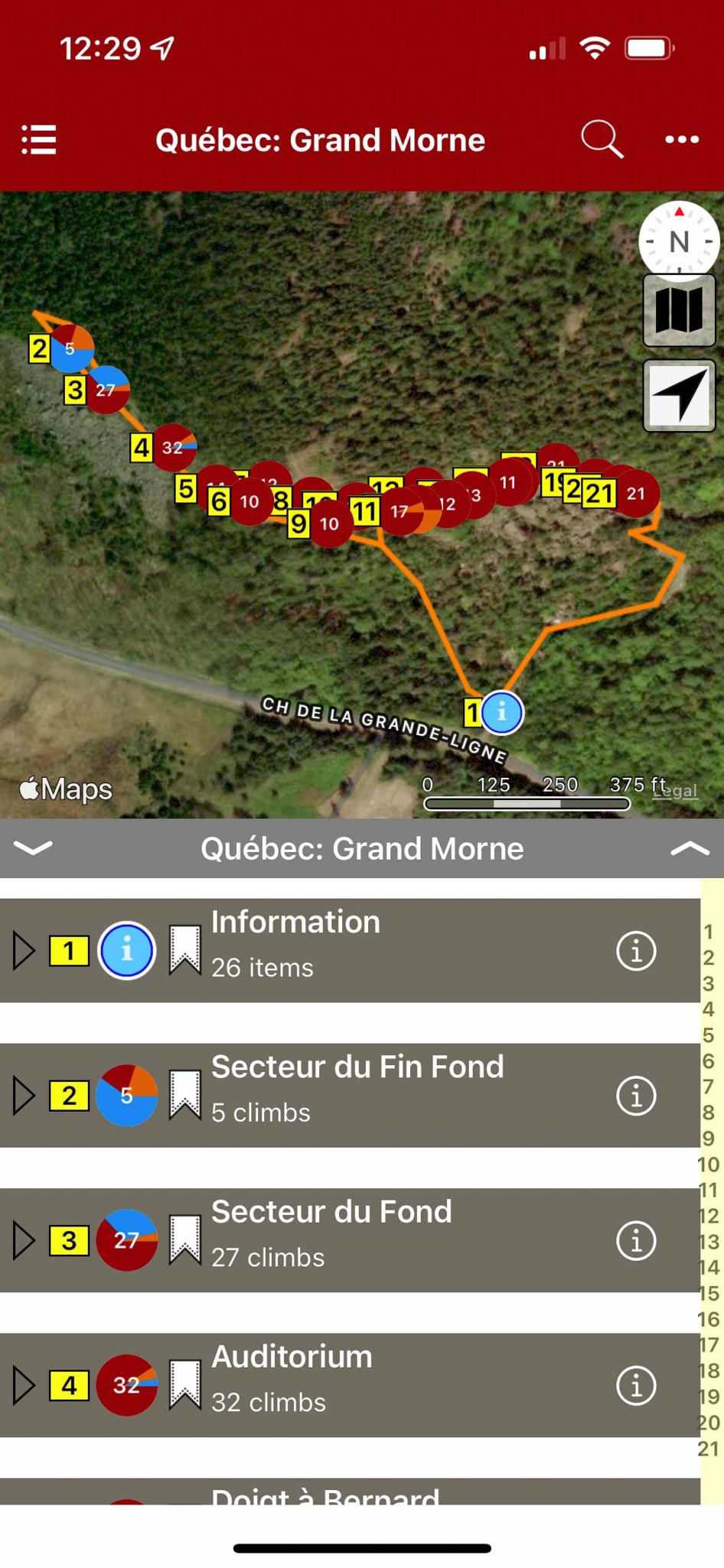Image resolution: width=724 pixels, height=1568 pixels.
Task: Center map on current location
Action: pyautogui.click(x=679, y=395)
